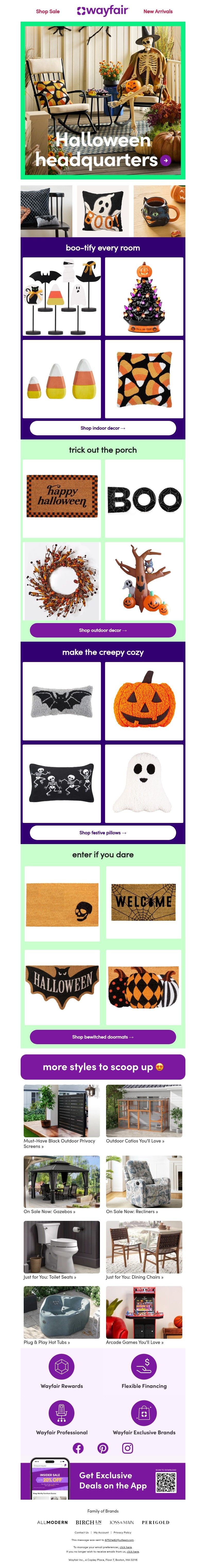206x1568 pixels.
Task: Open the Shop Sale link
Action: coord(47,11)
